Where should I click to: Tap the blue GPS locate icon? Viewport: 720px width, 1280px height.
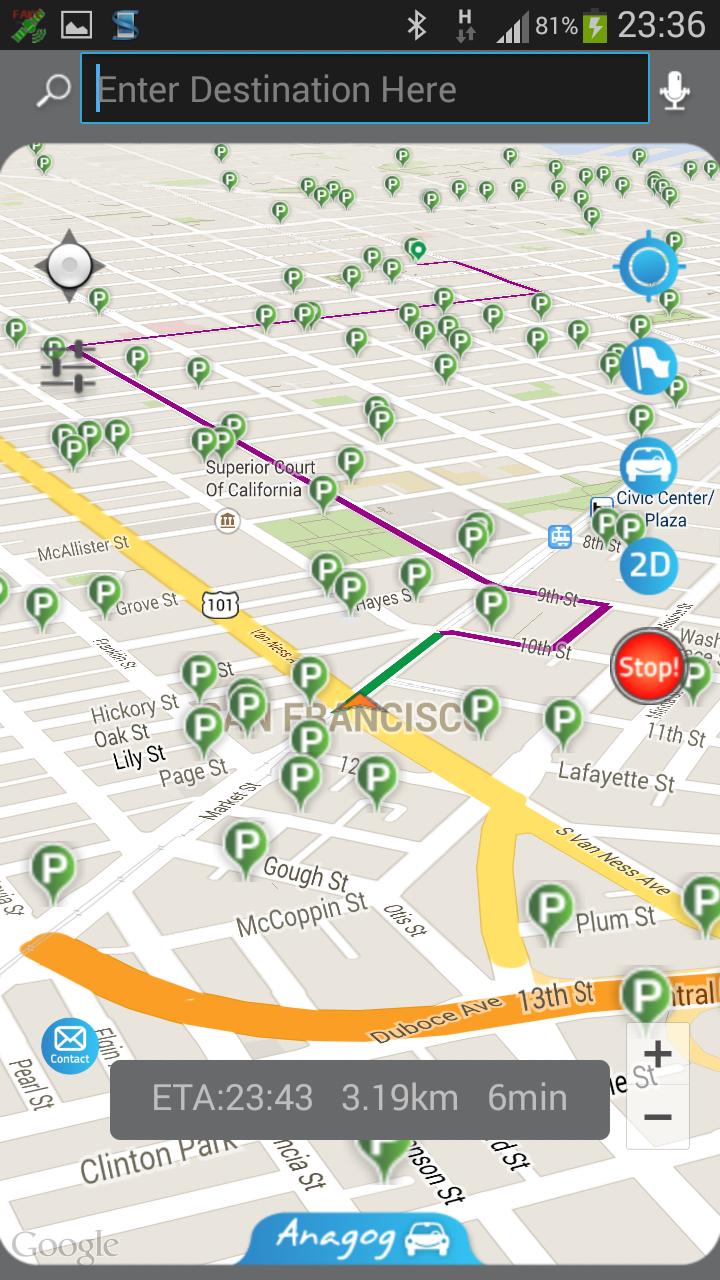[x=648, y=268]
